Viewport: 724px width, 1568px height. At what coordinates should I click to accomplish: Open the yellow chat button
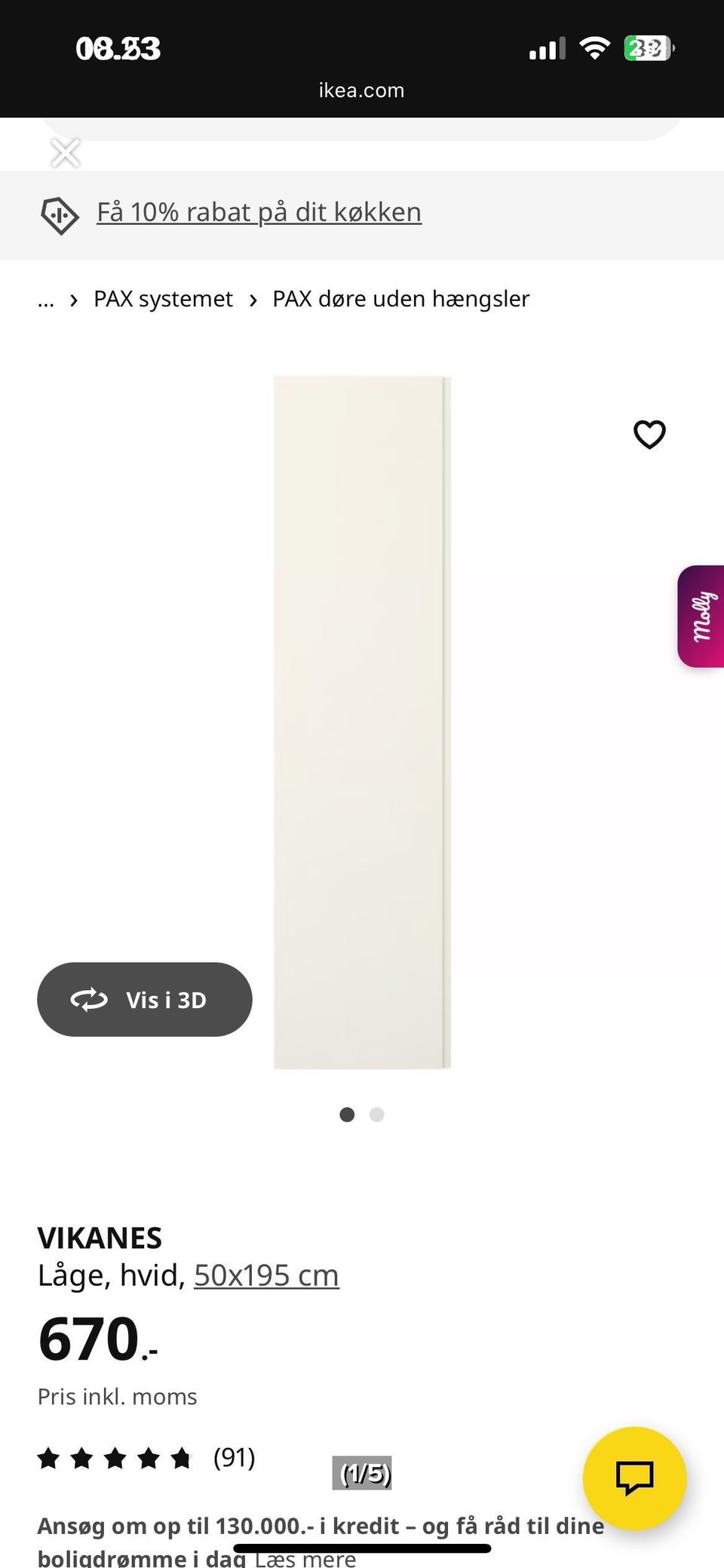coord(634,1477)
